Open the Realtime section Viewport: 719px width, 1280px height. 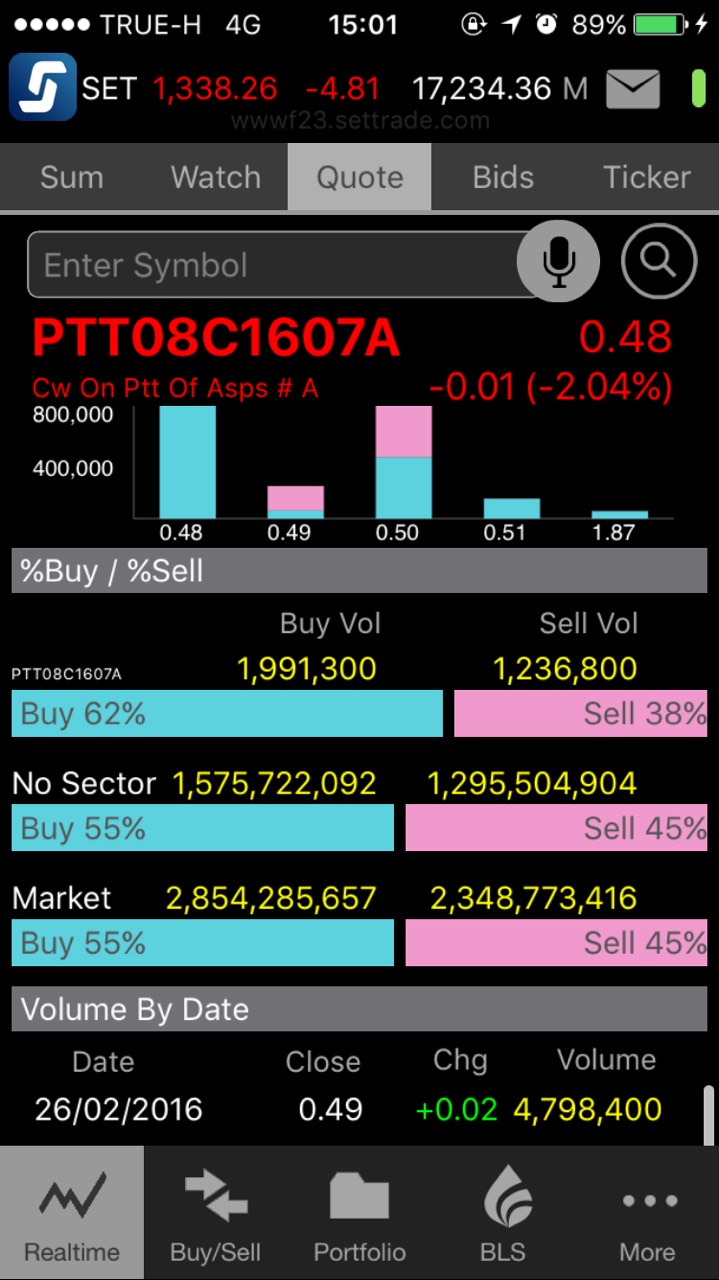coord(72,1213)
